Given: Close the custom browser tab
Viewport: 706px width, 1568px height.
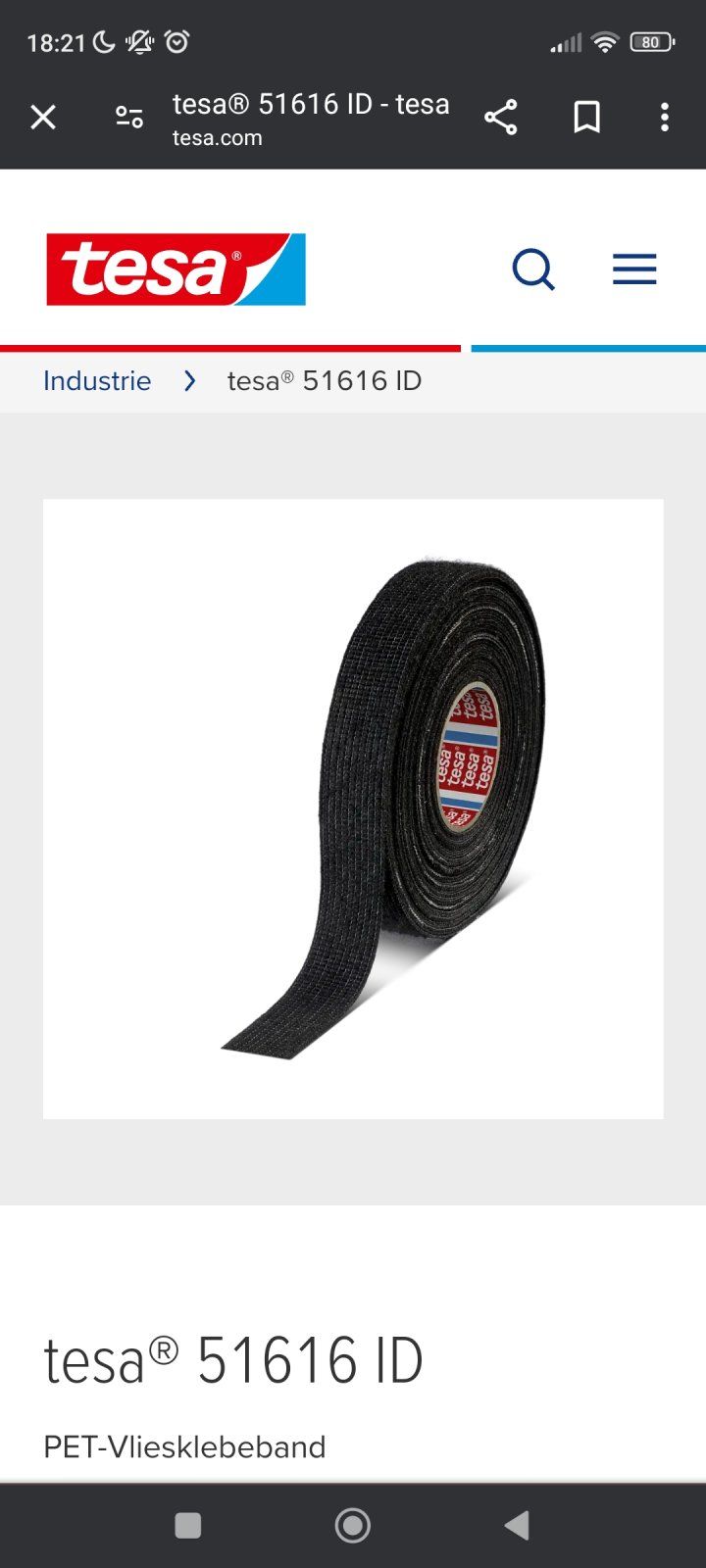Looking at the screenshot, I should click(x=43, y=118).
